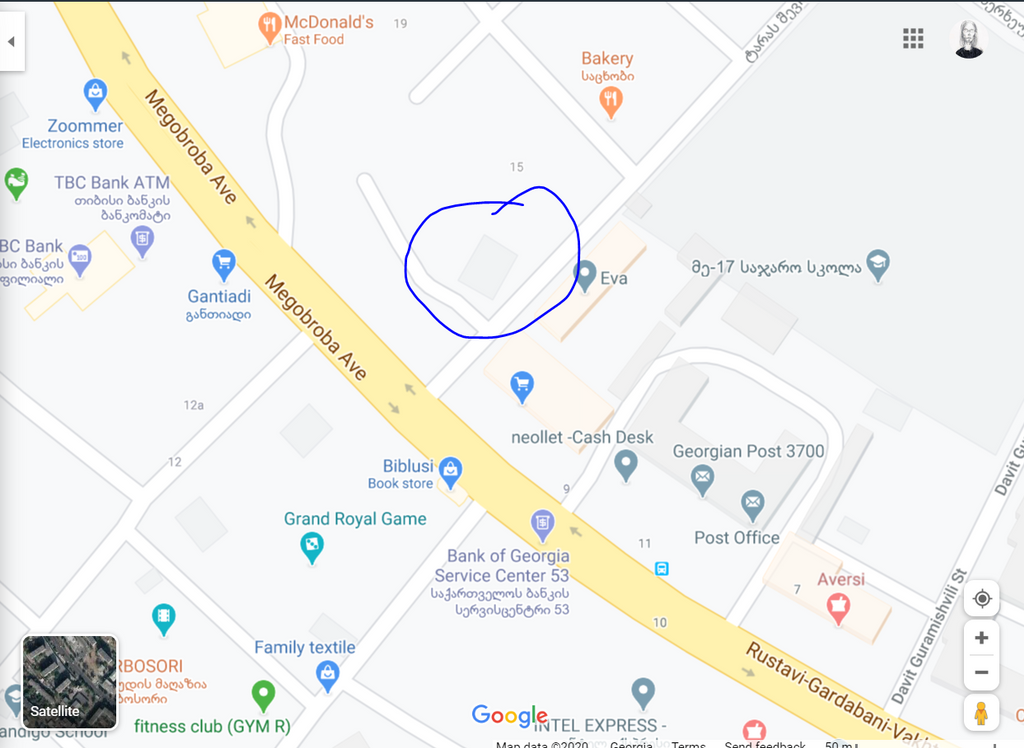Image resolution: width=1024 pixels, height=748 pixels.
Task: Open Zoommer Electronics store marker
Action: click(x=95, y=95)
